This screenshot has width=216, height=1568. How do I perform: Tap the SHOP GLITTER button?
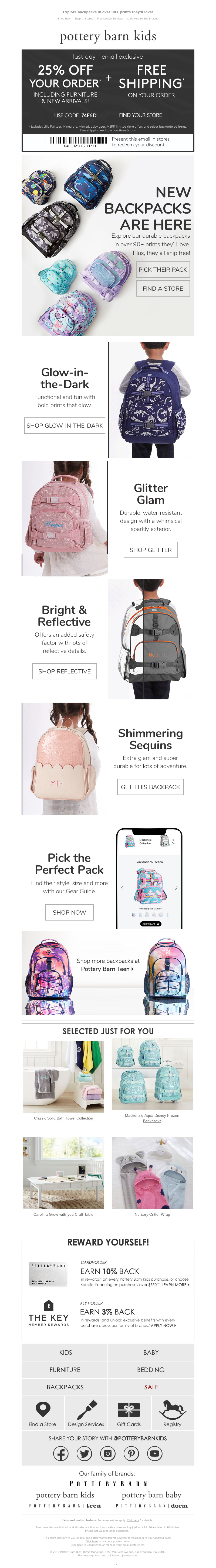(x=150, y=550)
